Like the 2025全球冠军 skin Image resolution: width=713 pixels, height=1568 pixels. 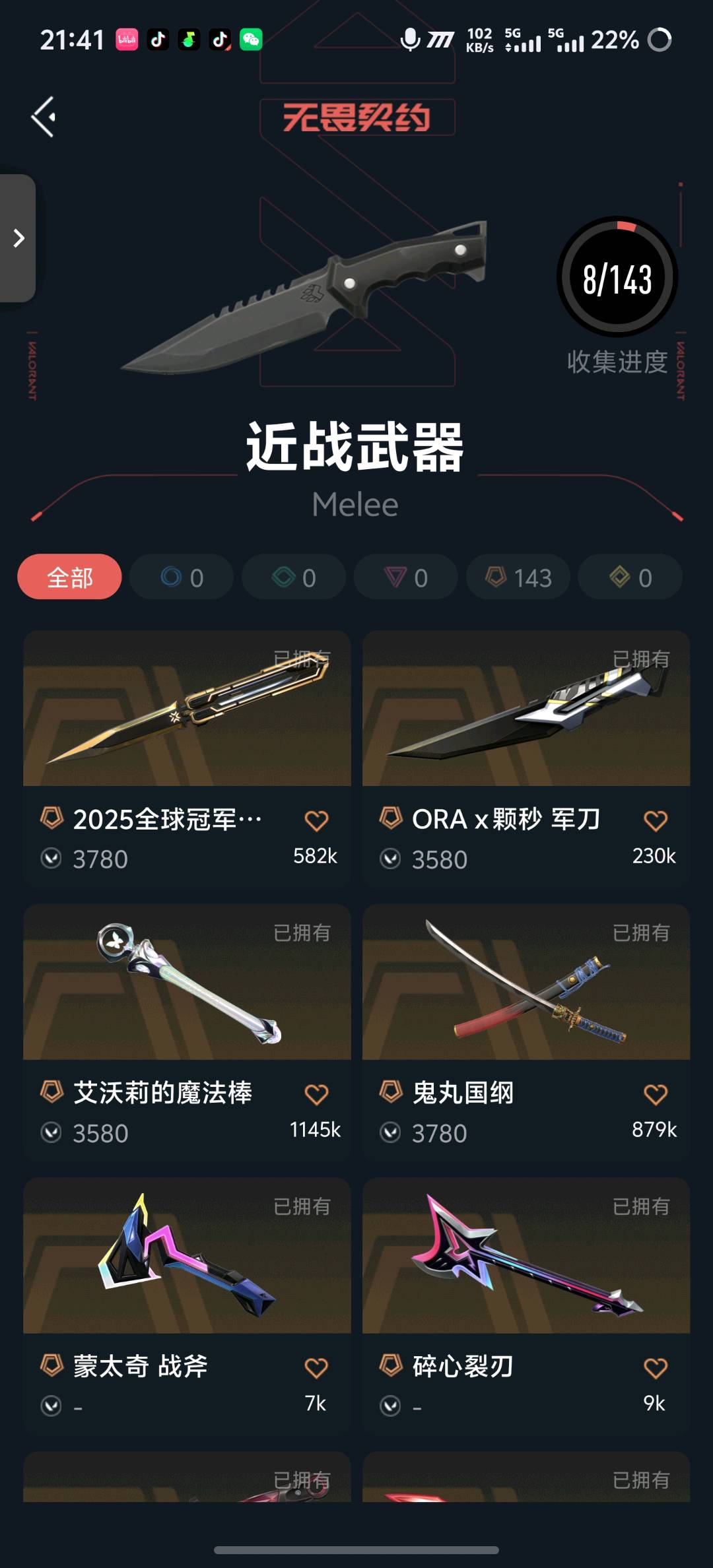coord(316,821)
